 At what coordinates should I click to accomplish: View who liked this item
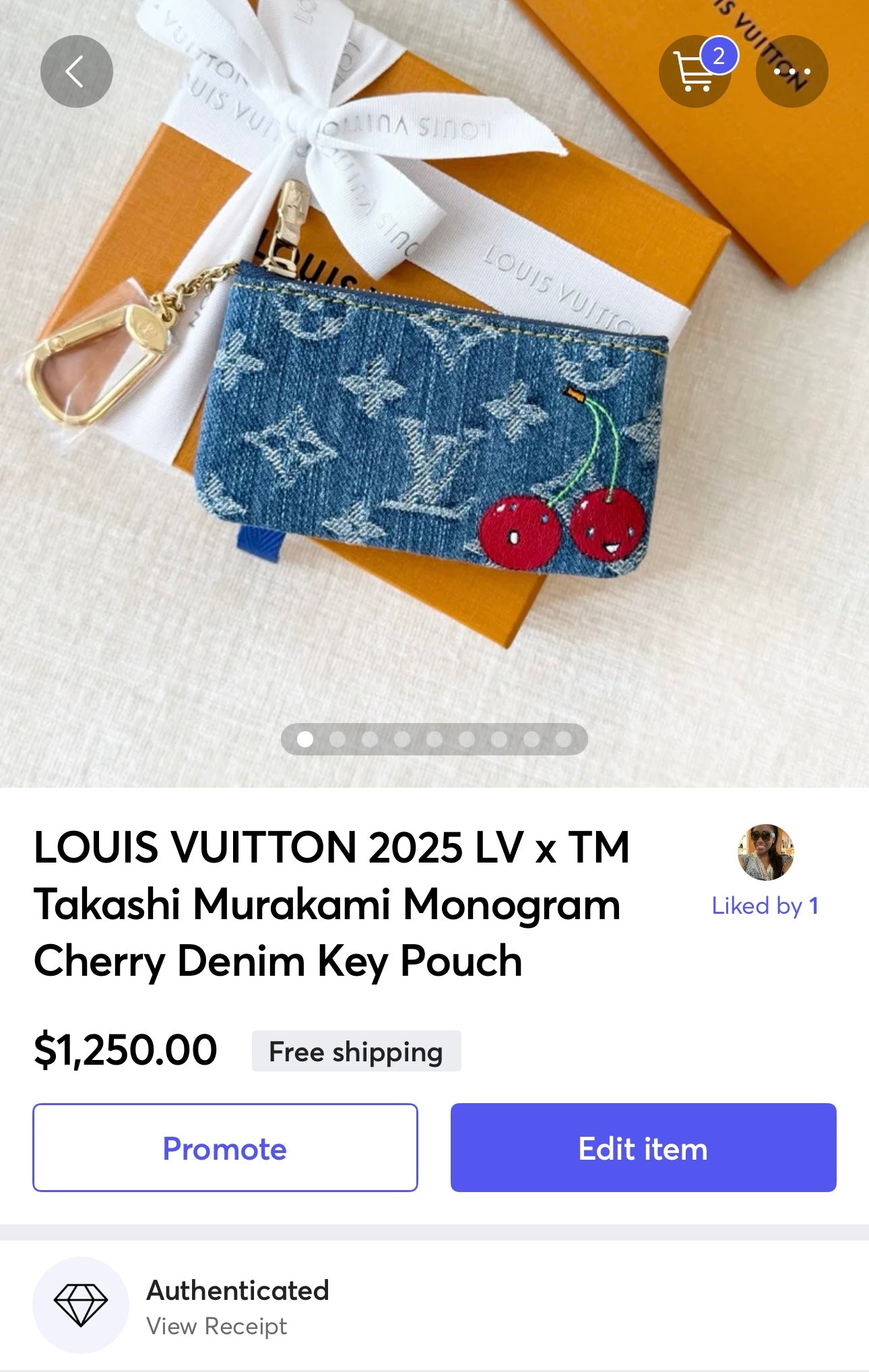(x=765, y=905)
